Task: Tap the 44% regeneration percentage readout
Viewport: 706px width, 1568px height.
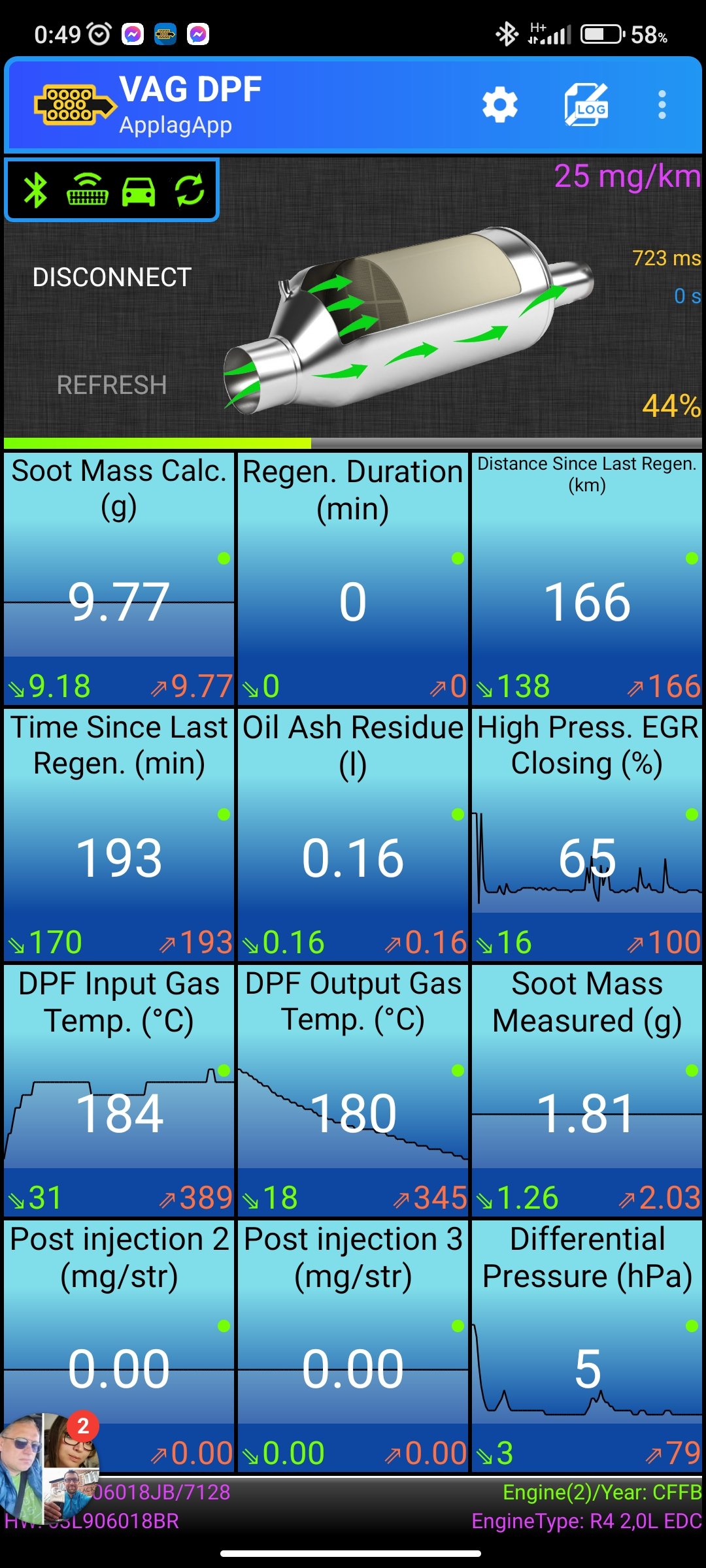Action: click(670, 406)
